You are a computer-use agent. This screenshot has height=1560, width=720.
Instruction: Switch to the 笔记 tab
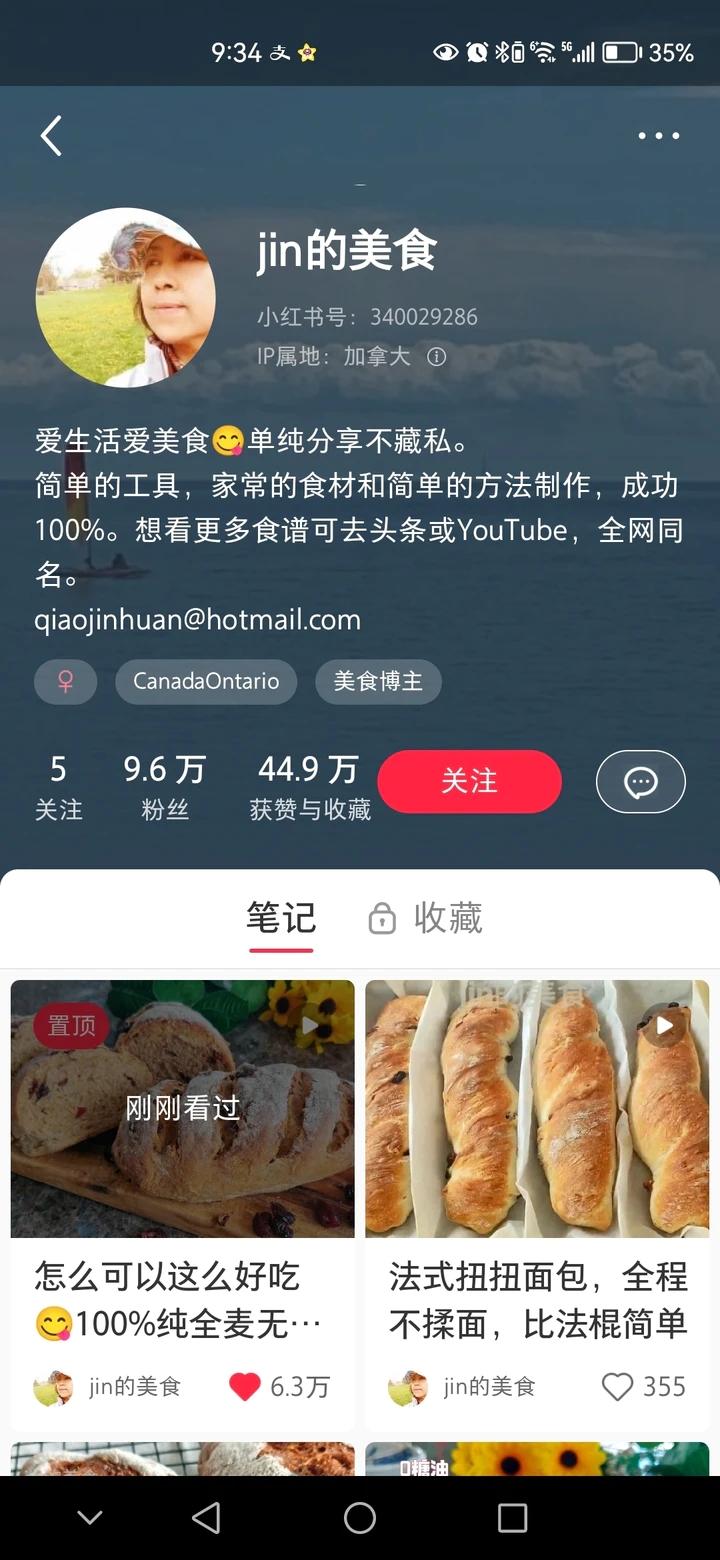(x=281, y=918)
